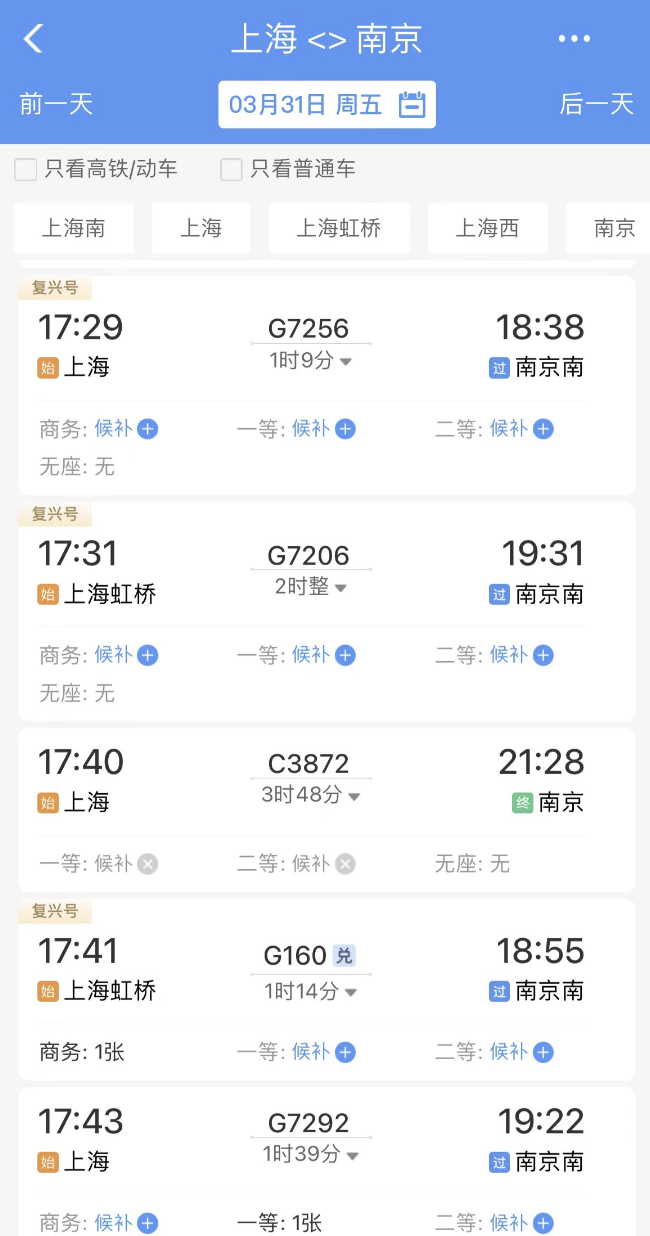650x1236 pixels.
Task: Expand the 2时整 duration for G7206
Action: (311, 587)
